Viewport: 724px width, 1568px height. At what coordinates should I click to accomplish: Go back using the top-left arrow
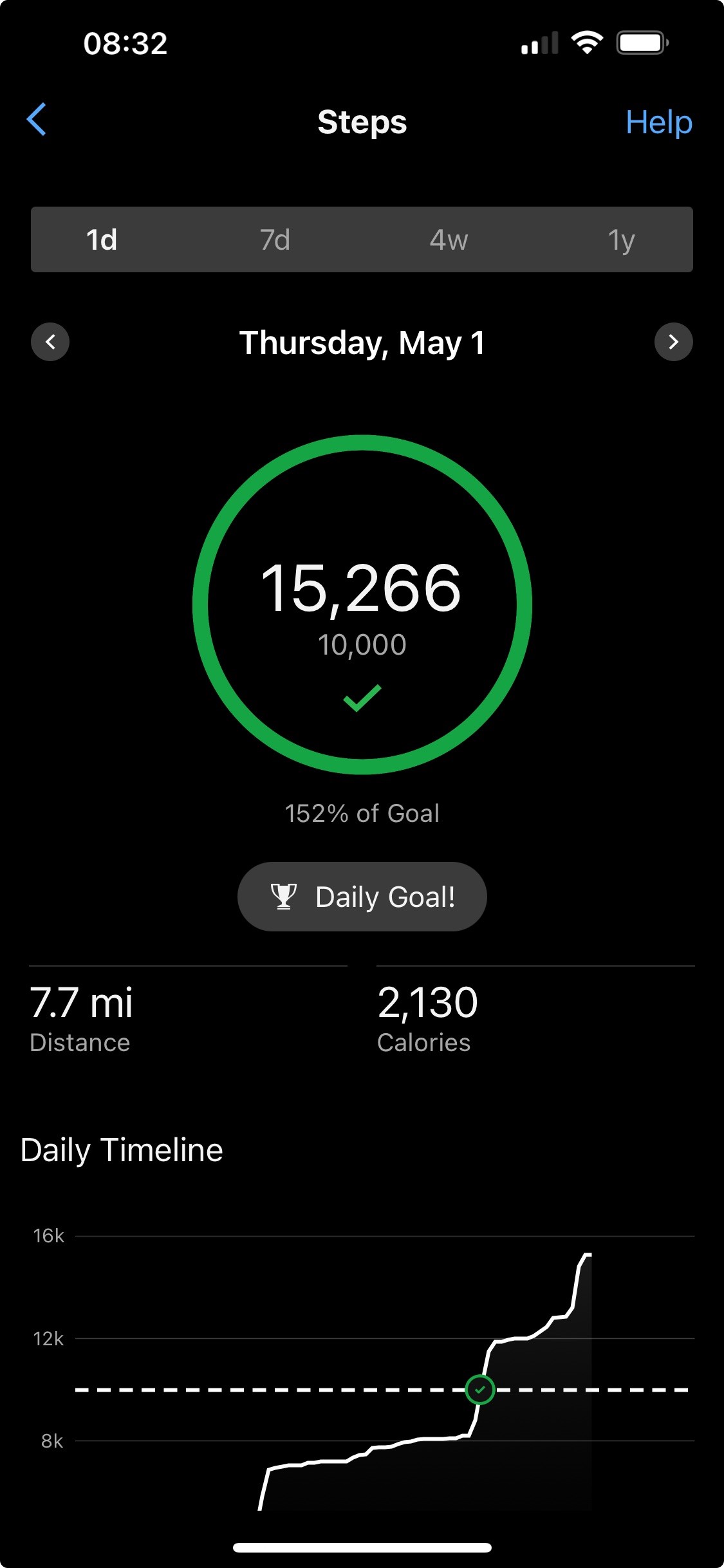[37, 119]
